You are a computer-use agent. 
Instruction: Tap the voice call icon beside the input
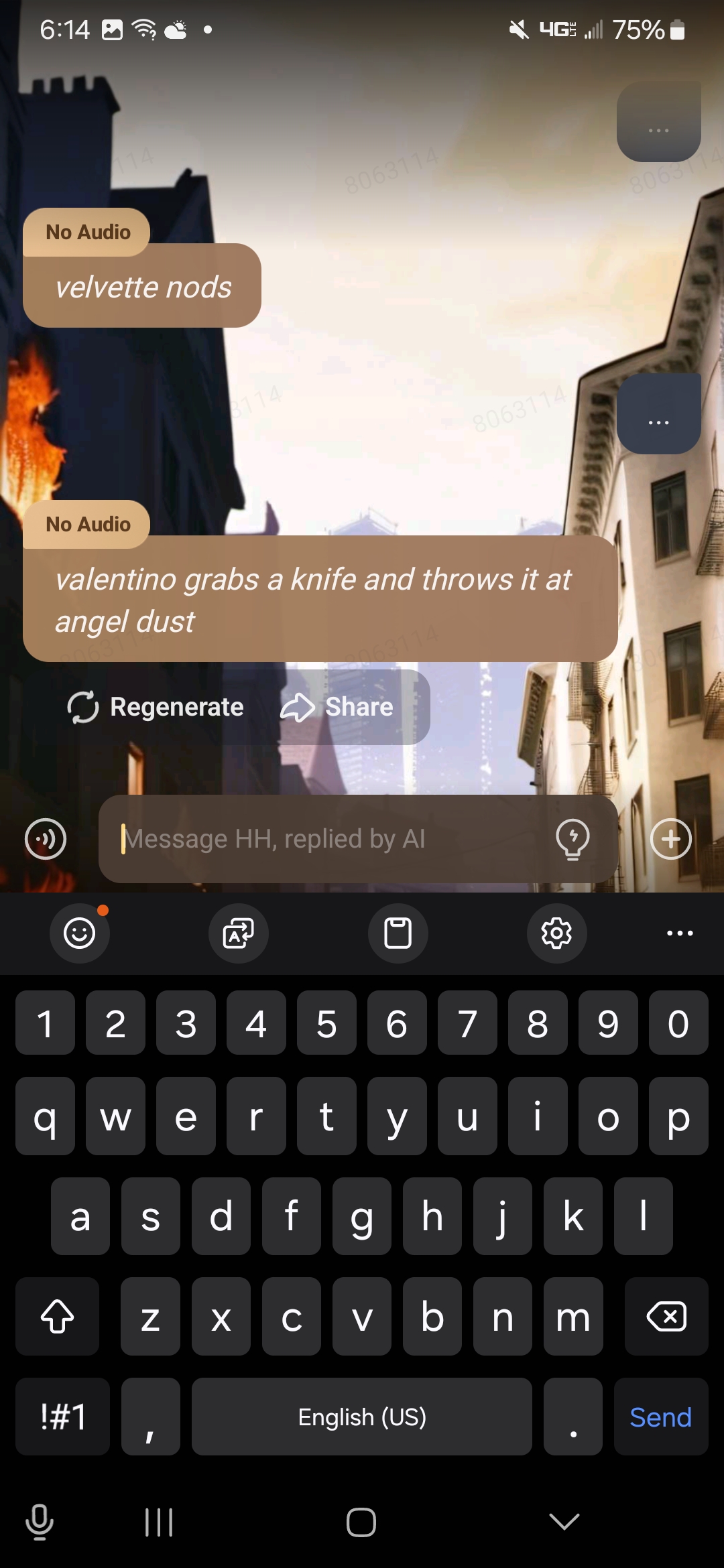pyautogui.click(x=46, y=839)
